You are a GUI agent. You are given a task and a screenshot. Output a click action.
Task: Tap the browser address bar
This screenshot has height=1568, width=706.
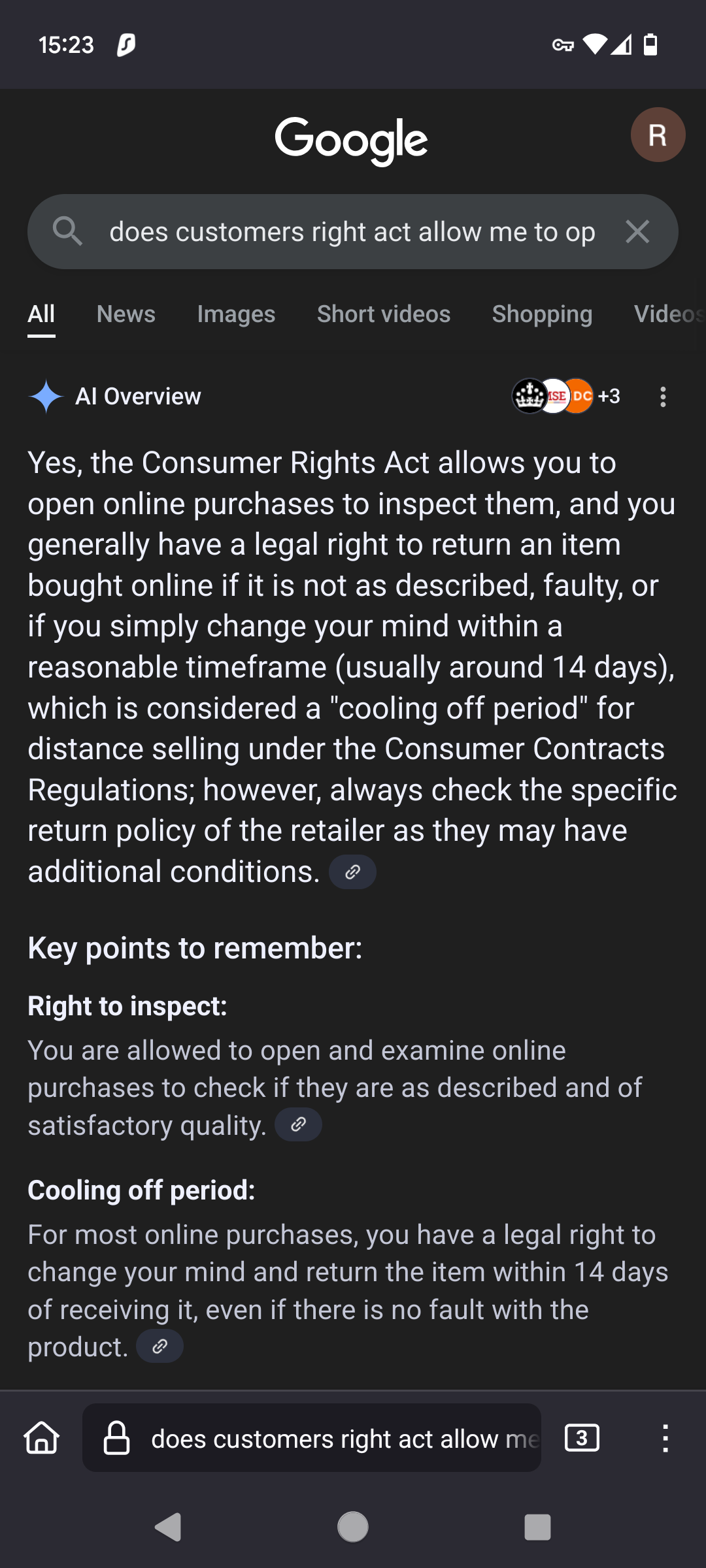coord(312,1438)
